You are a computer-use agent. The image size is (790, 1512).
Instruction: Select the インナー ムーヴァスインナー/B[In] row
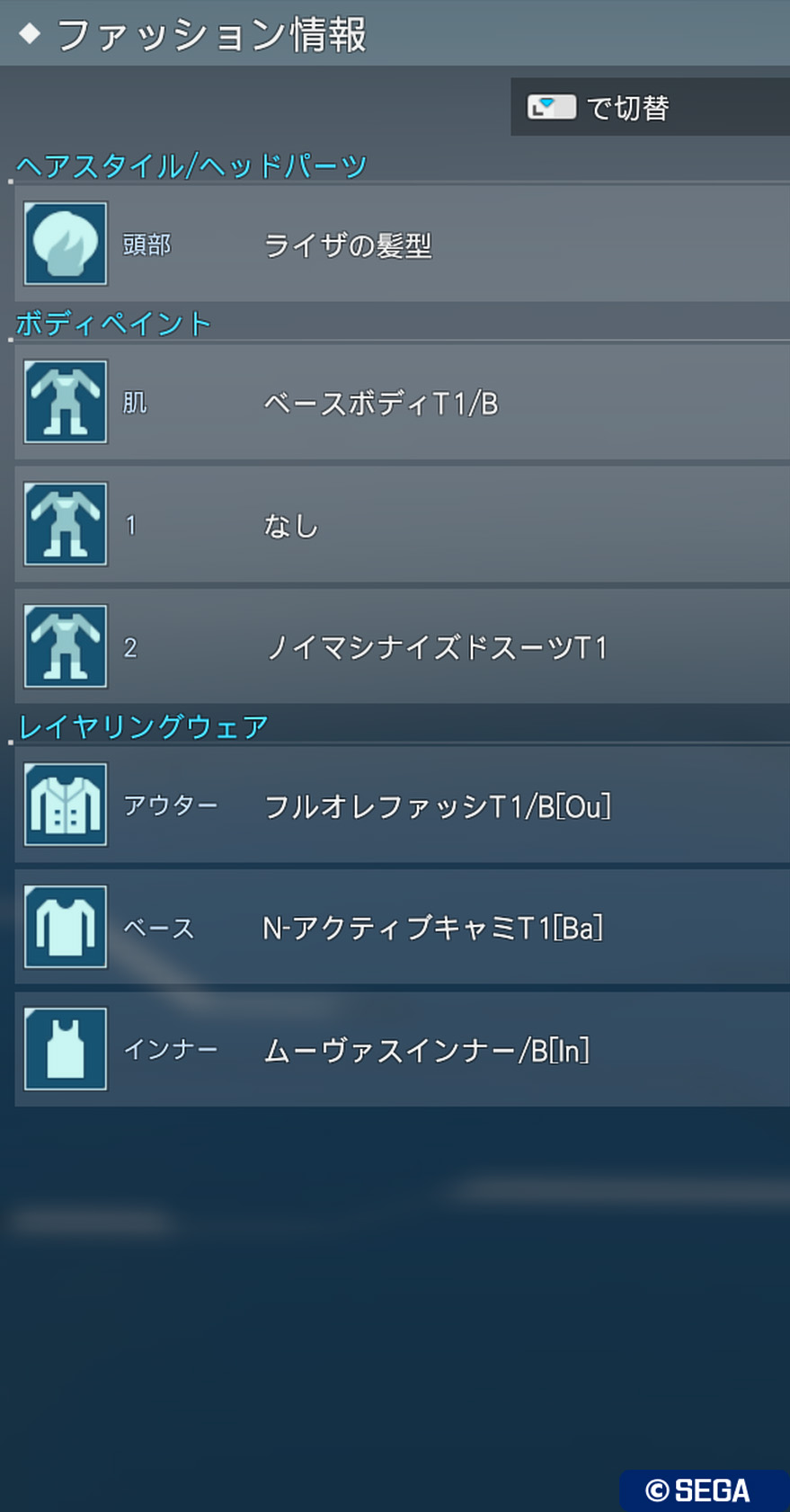pyautogui.click(x=403, y=1049)
